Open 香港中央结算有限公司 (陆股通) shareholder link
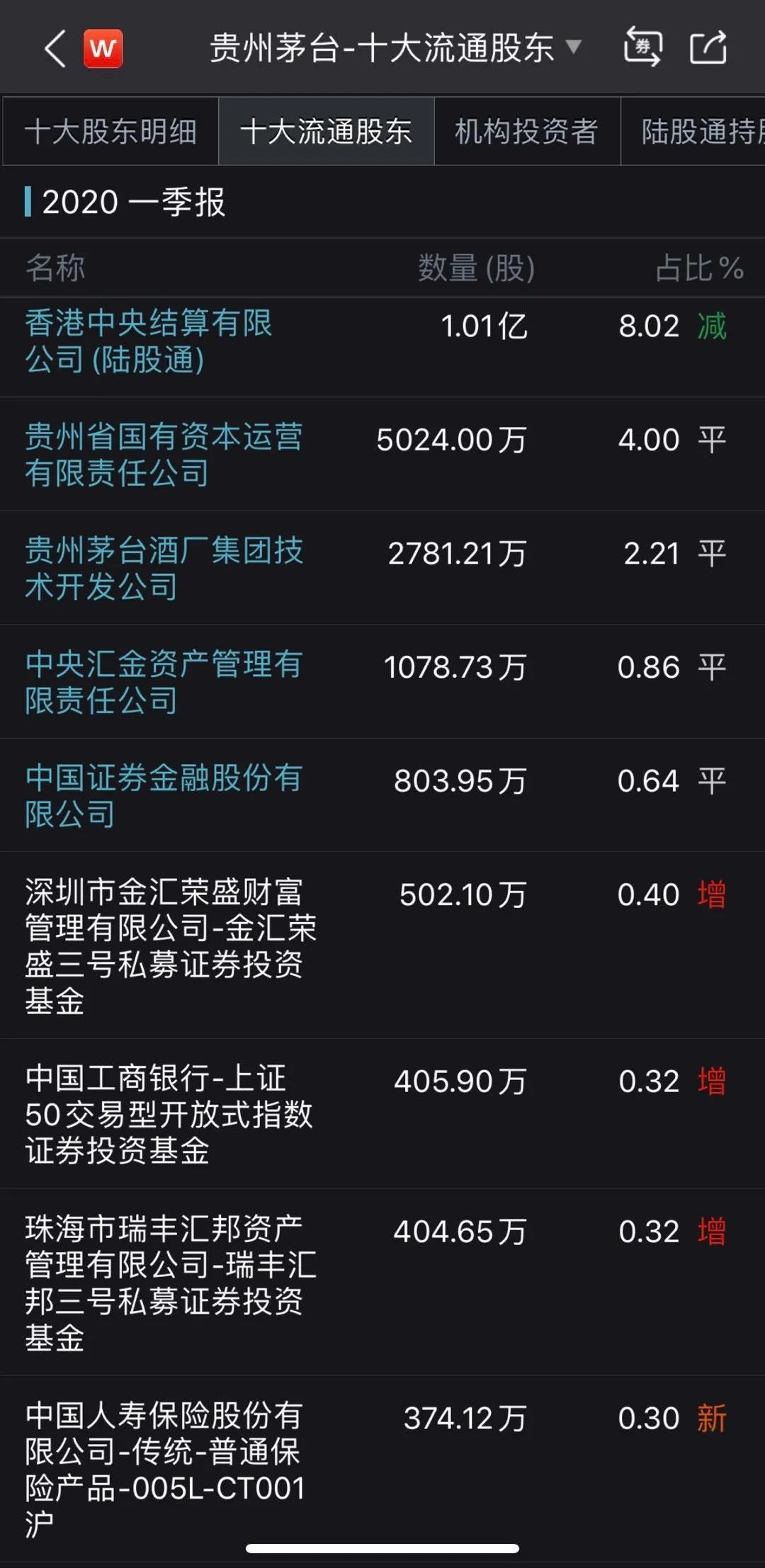This screenshot has height=1568, width=765. (x=149, y=341)
